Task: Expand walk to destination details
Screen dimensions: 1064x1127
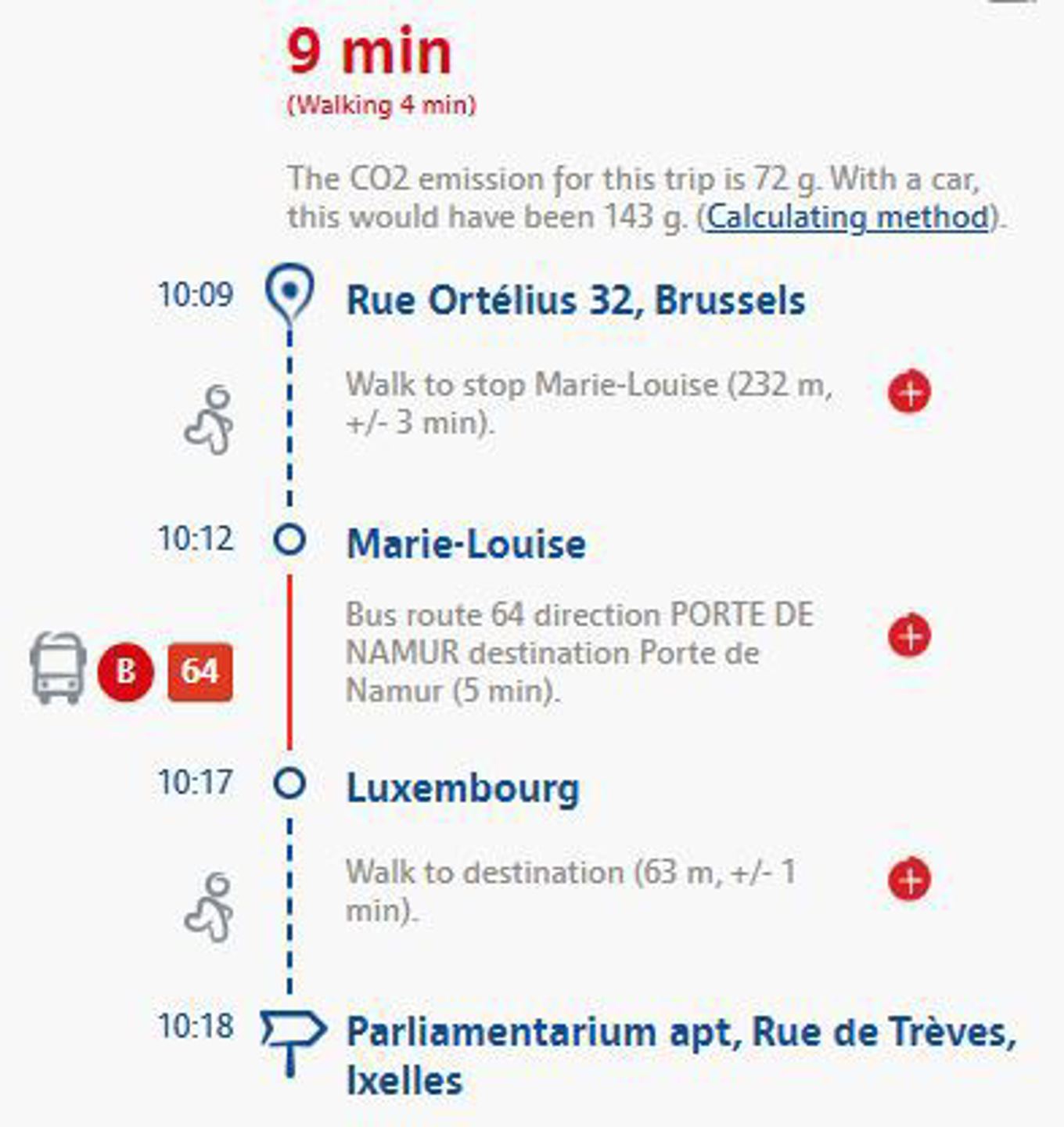Action: [x=909, y=880]
